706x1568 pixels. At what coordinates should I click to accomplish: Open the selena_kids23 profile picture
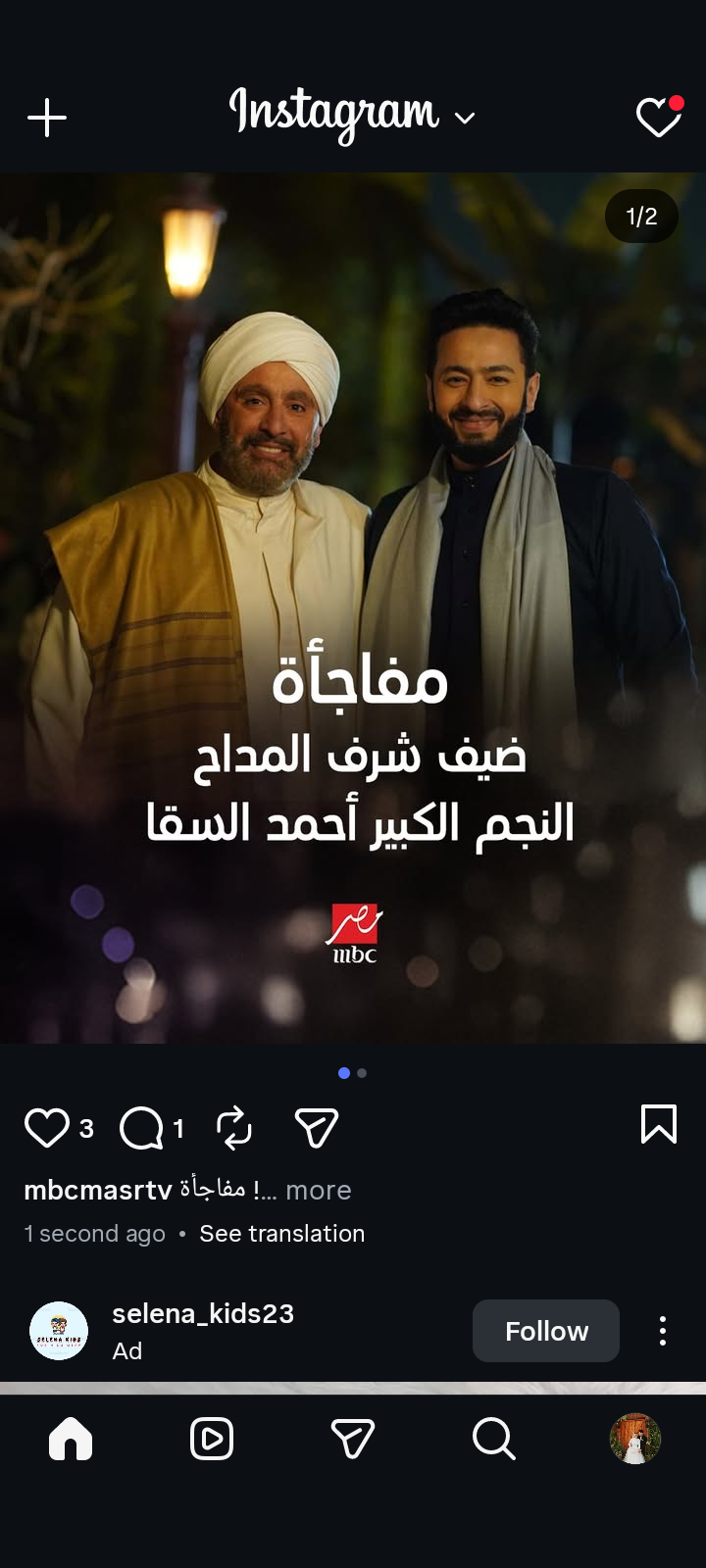pyautogui.click(x=59, y=1331)
